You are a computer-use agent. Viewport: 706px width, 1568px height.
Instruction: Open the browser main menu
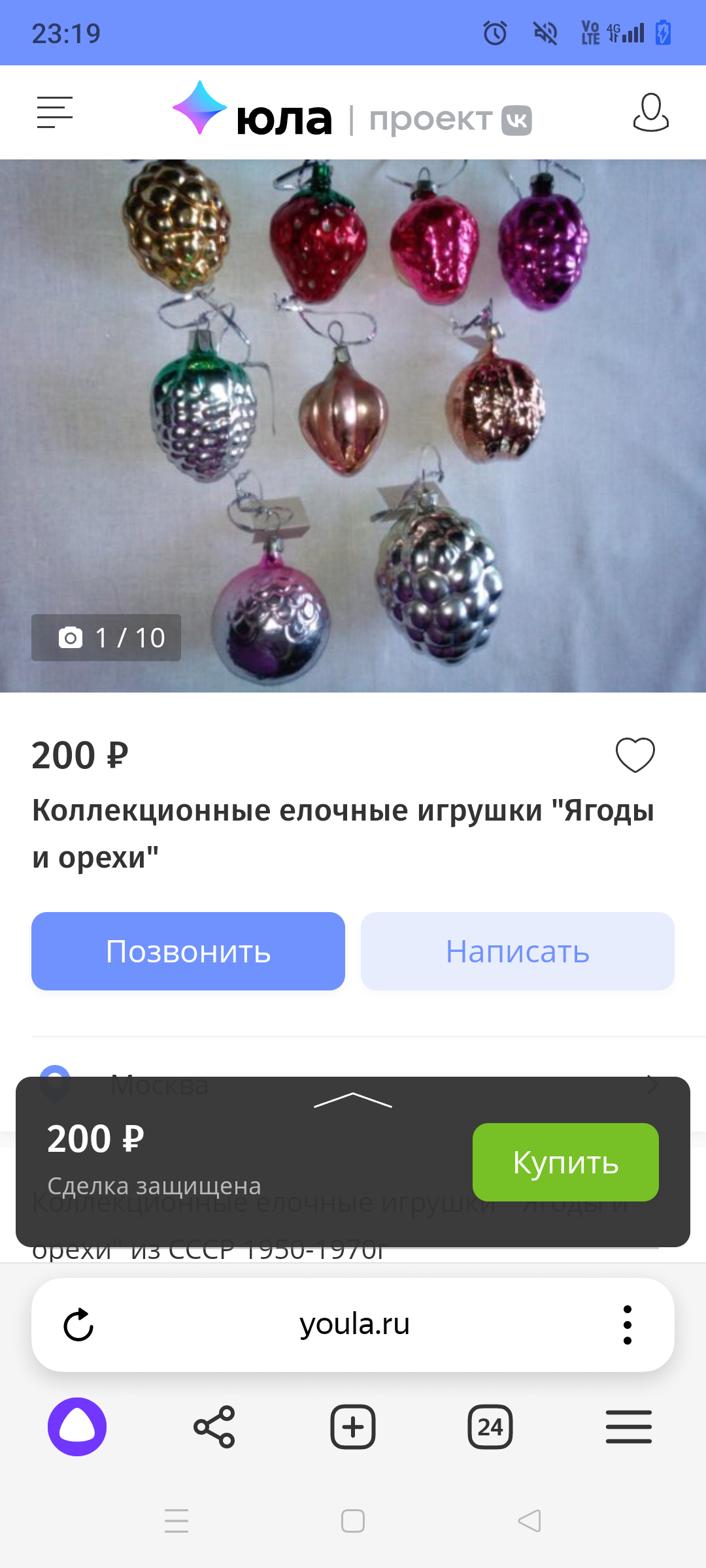click(628, 1427)
